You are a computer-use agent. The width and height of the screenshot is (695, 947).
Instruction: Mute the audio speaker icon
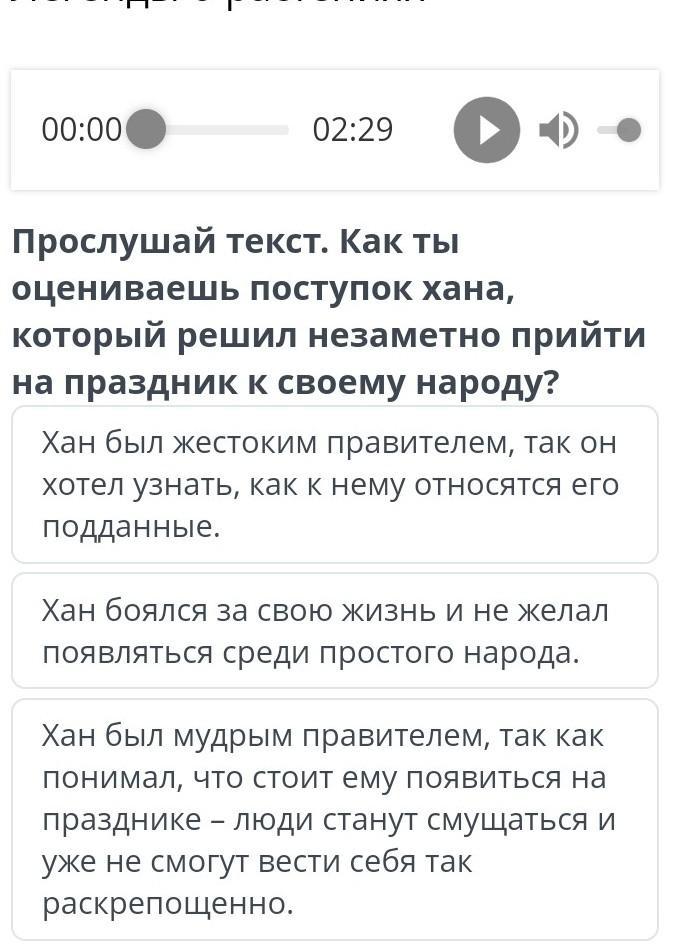[558, 130]
